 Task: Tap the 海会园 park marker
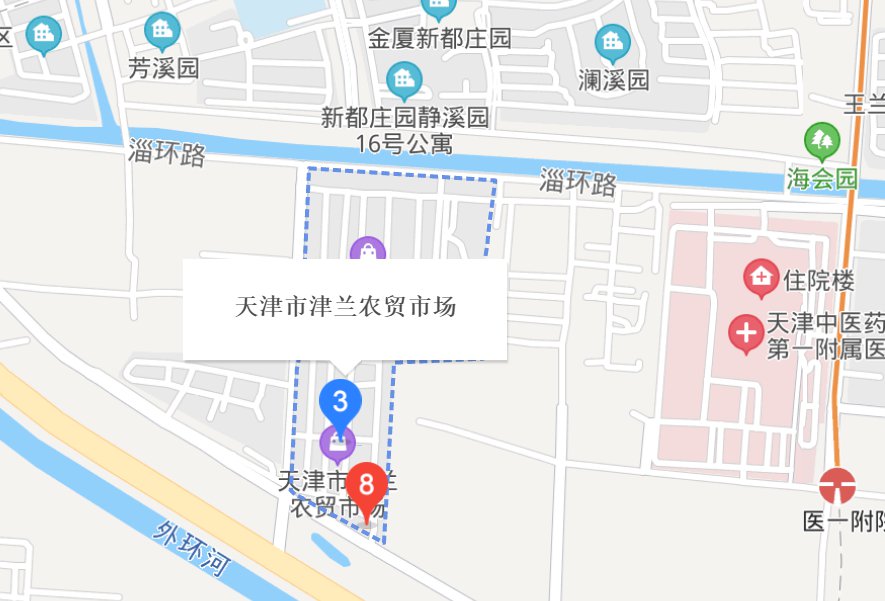pyautogui.click(x=822, y=142)
